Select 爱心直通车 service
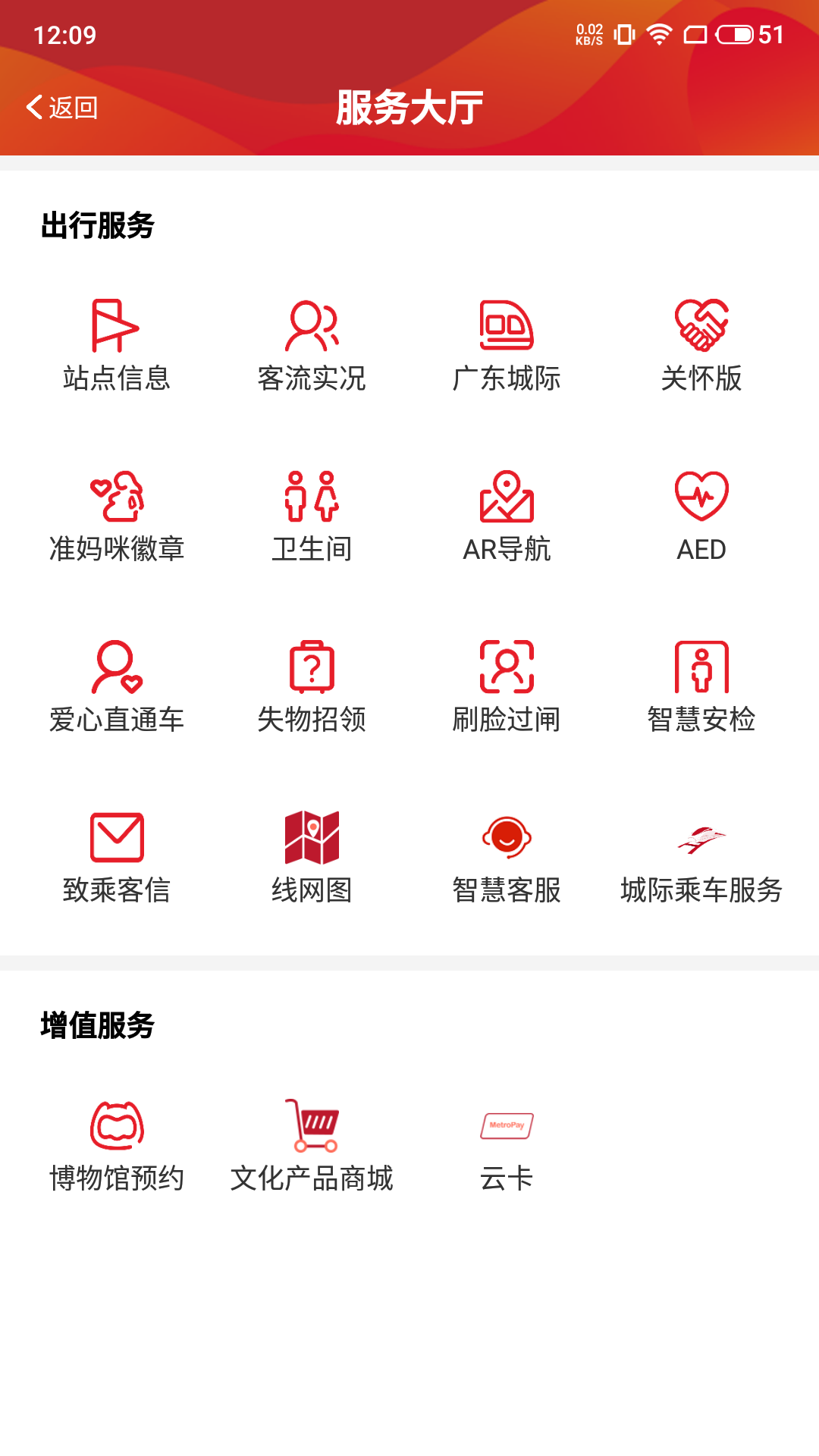Screen dimensions: 819x1456 (118, 686)
